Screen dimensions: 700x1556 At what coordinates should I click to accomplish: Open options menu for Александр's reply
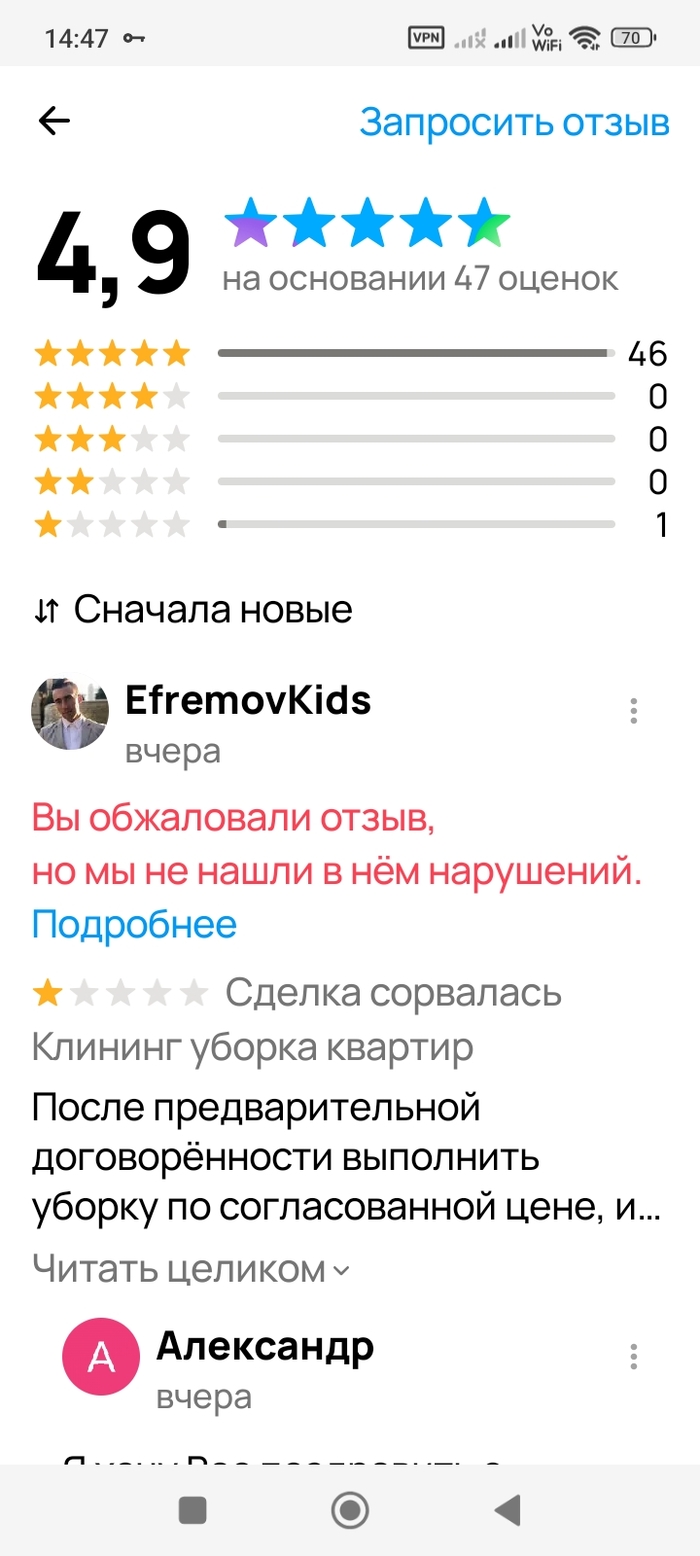pos(633,1357)
